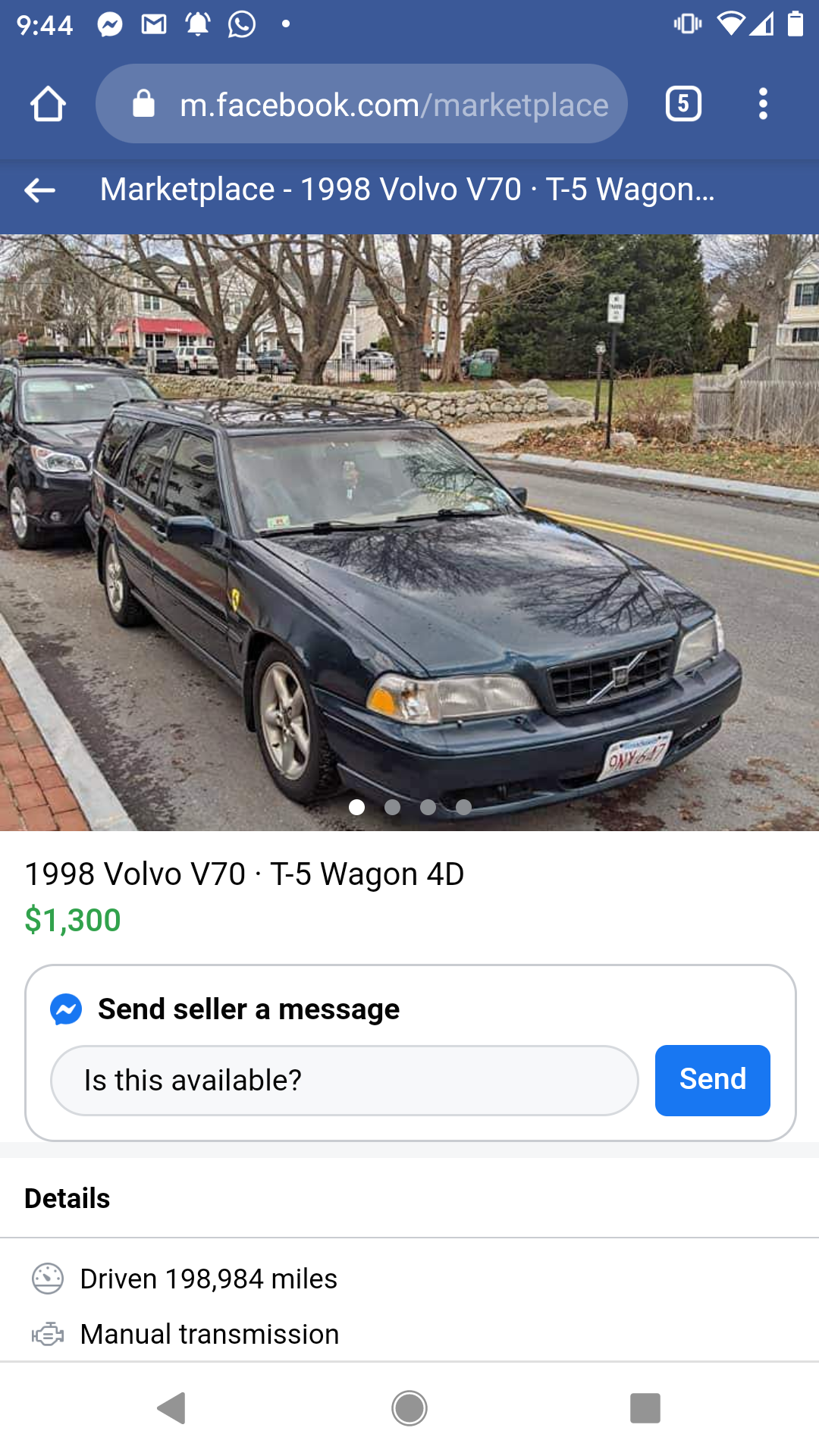This screenshot has width=819, height=1456.
Task: Go back from the Marketplace listing
Action: 40,190
